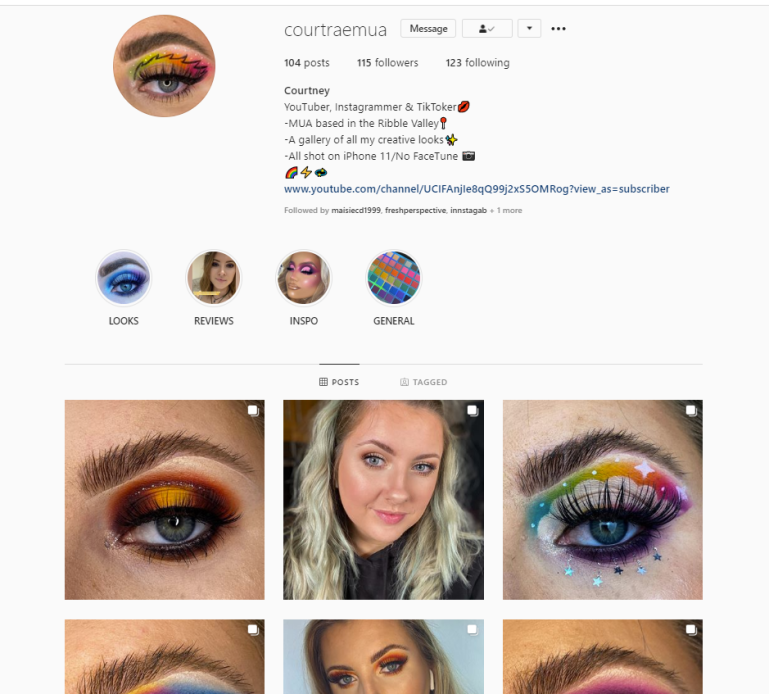
Task: Select the POSTS tab
Action: tap(339, 382)
